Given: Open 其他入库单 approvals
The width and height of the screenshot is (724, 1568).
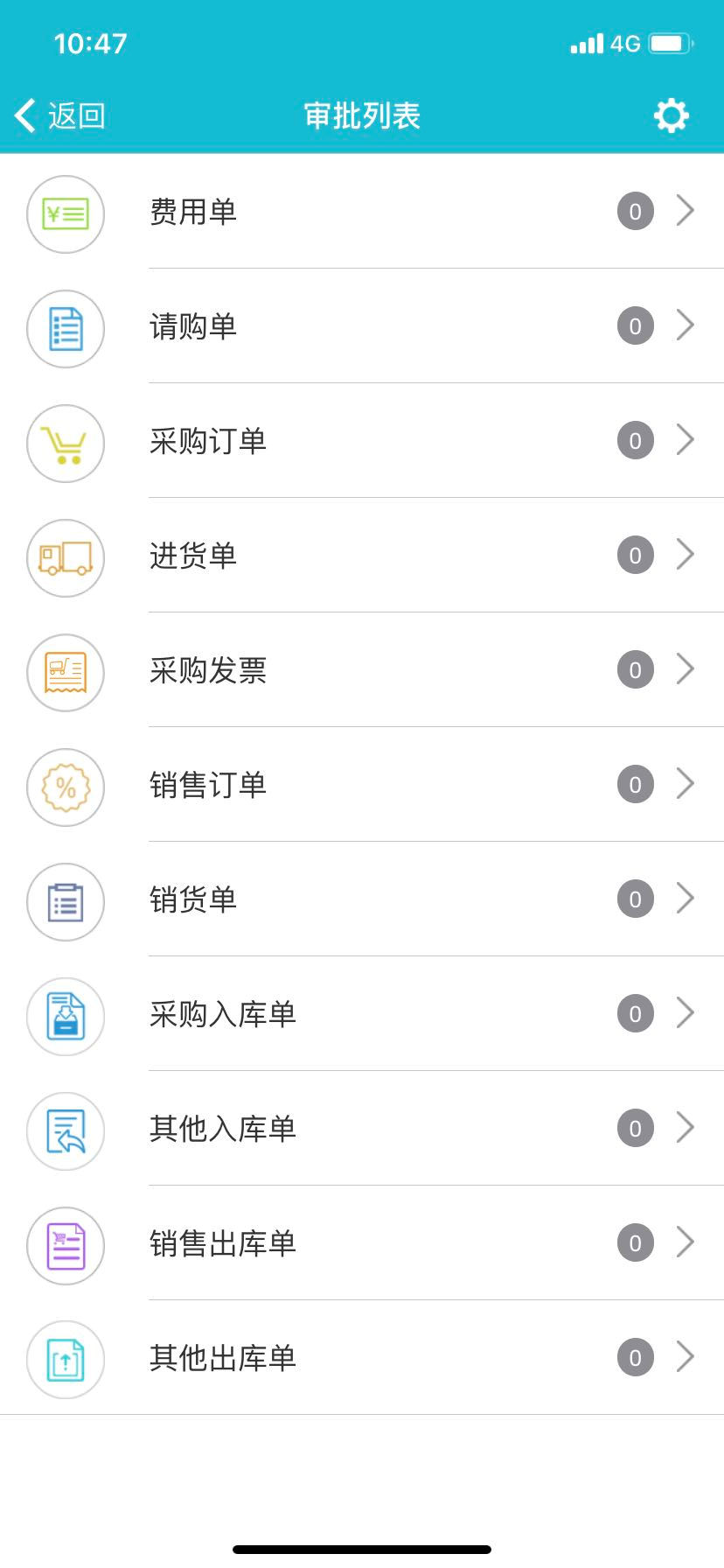Looking at the screenshot, I should point(362,1129).
